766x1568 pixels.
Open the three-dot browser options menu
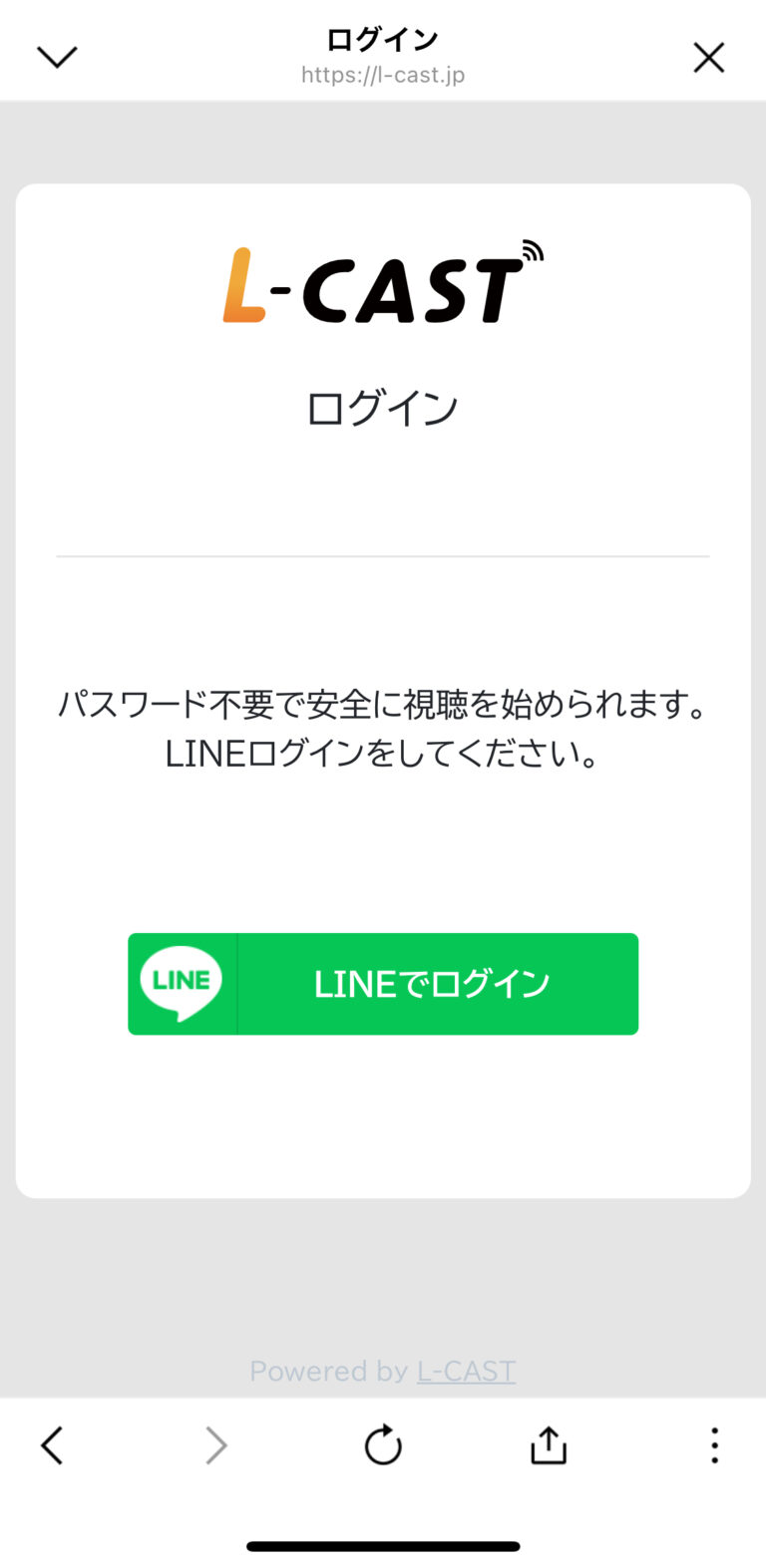click(x=714, y=1445)
